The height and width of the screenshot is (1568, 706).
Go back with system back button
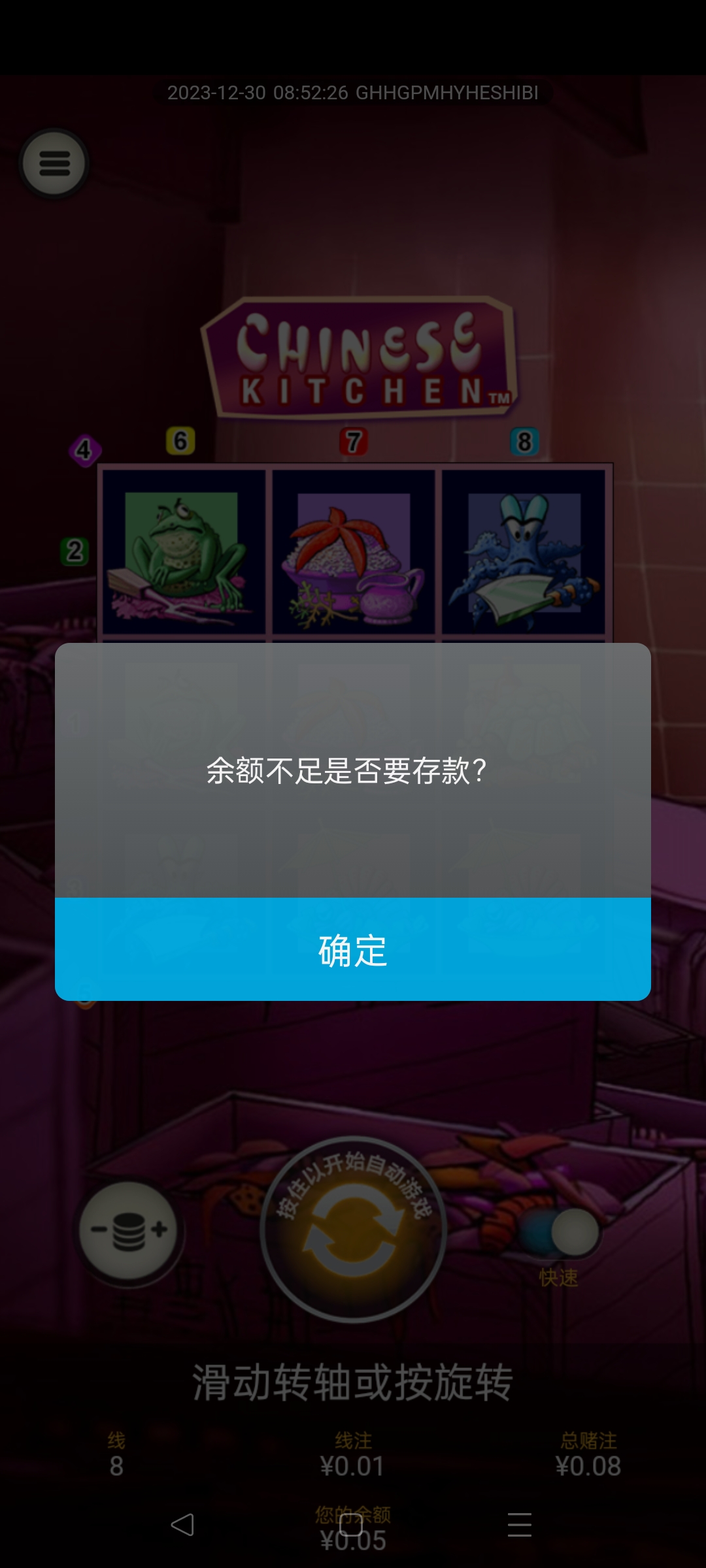coord(182,1525)
